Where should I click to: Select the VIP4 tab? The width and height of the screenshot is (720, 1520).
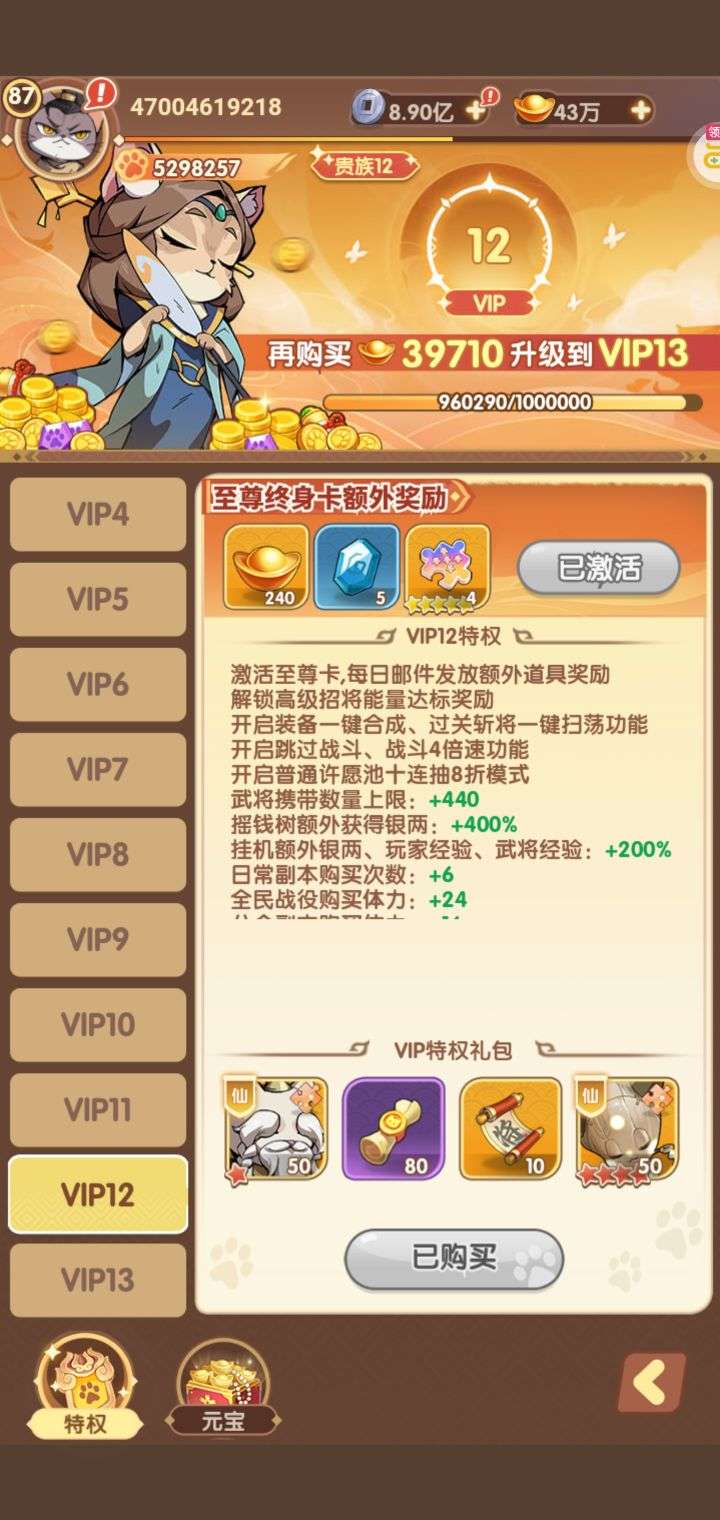click(98, 514)
